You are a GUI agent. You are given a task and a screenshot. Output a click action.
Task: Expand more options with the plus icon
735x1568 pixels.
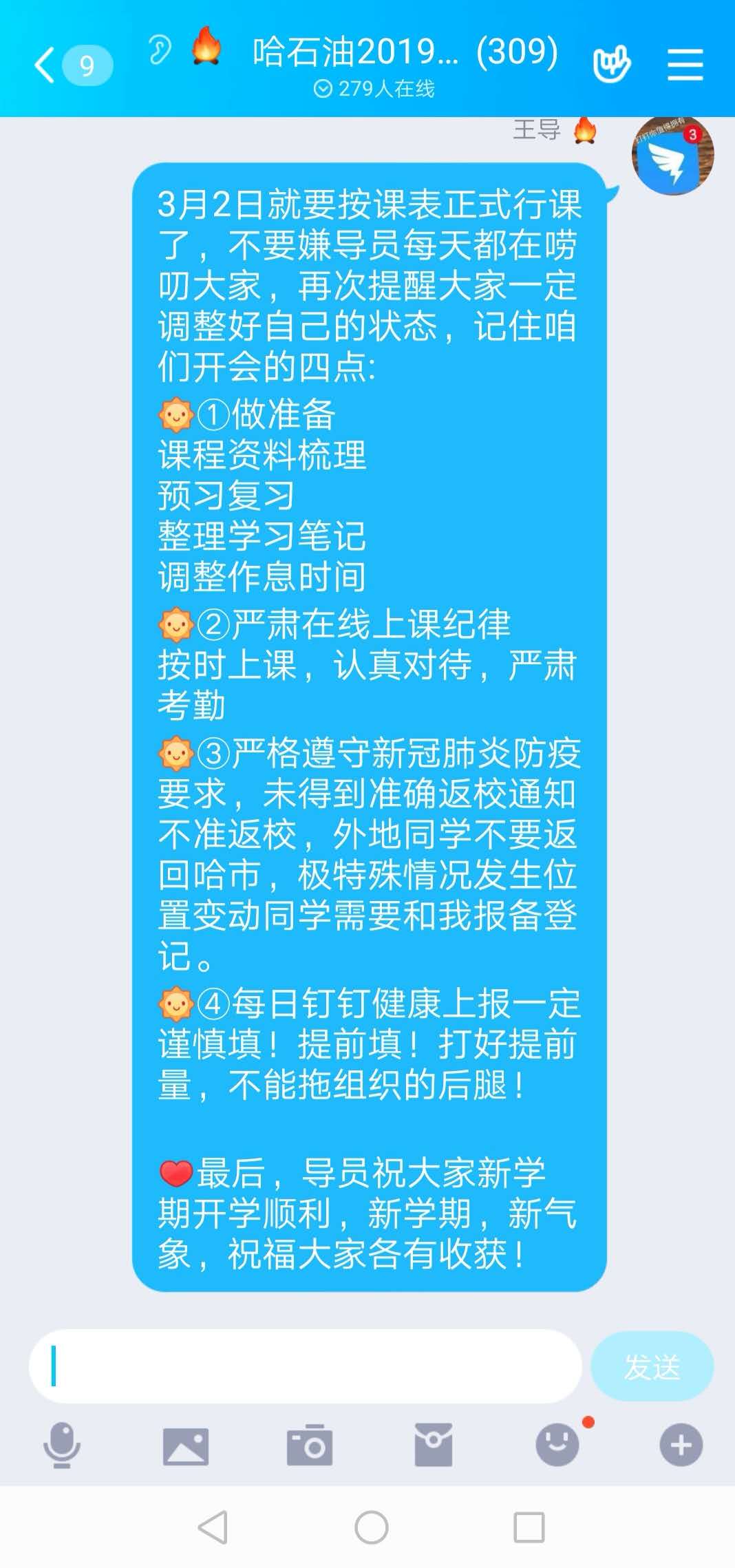point(681,1445)
